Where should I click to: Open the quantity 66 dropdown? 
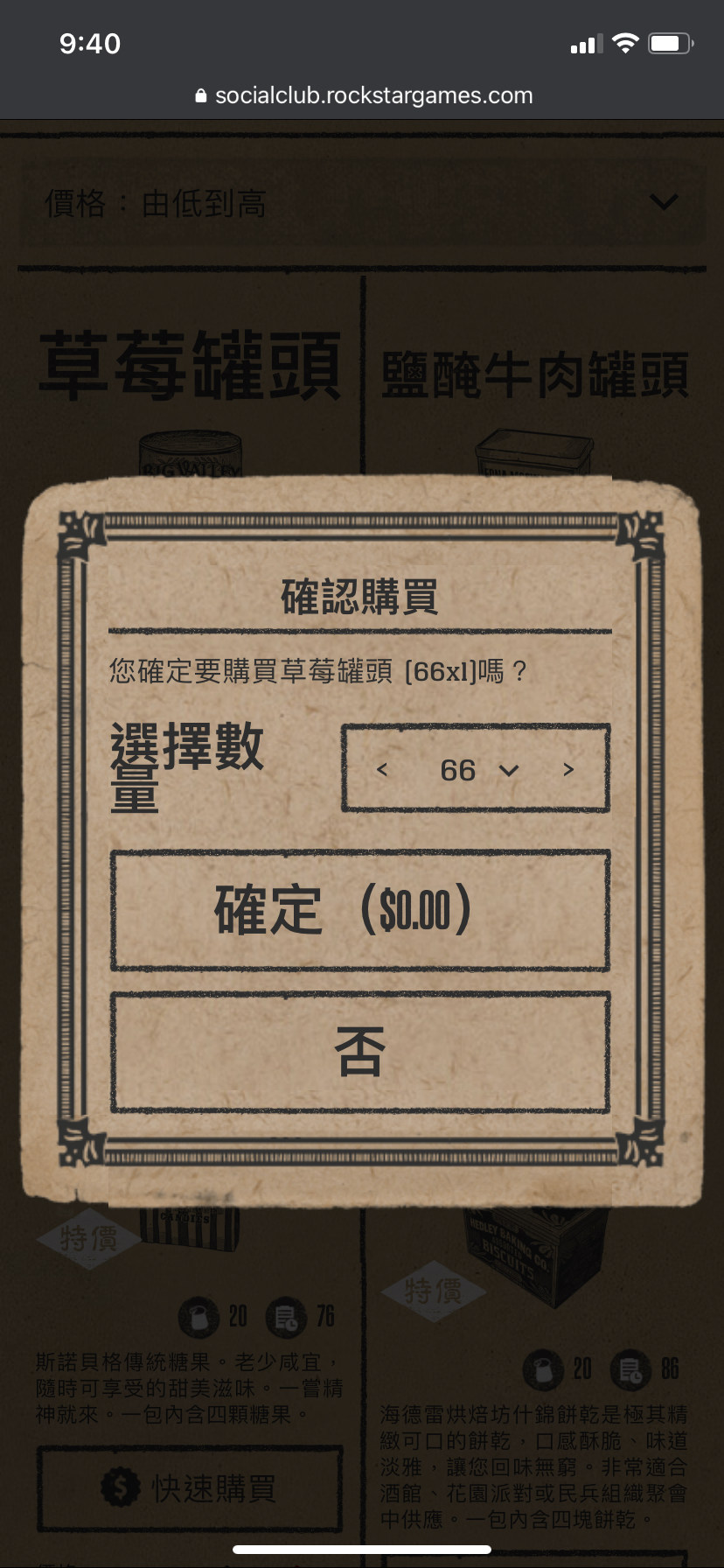[478, 770]
